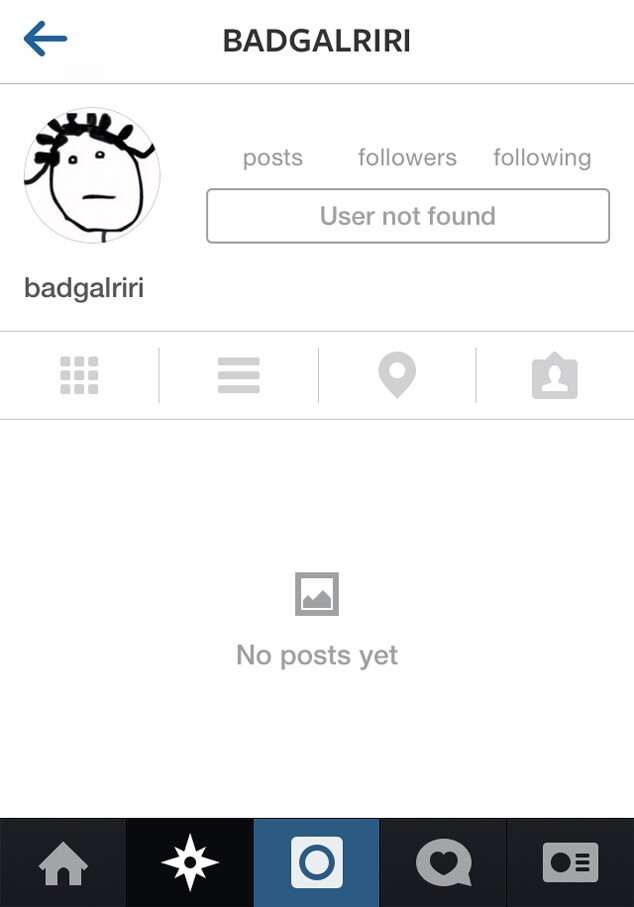
Task: Open the tagged photos tab
Action: coord(554,377)
